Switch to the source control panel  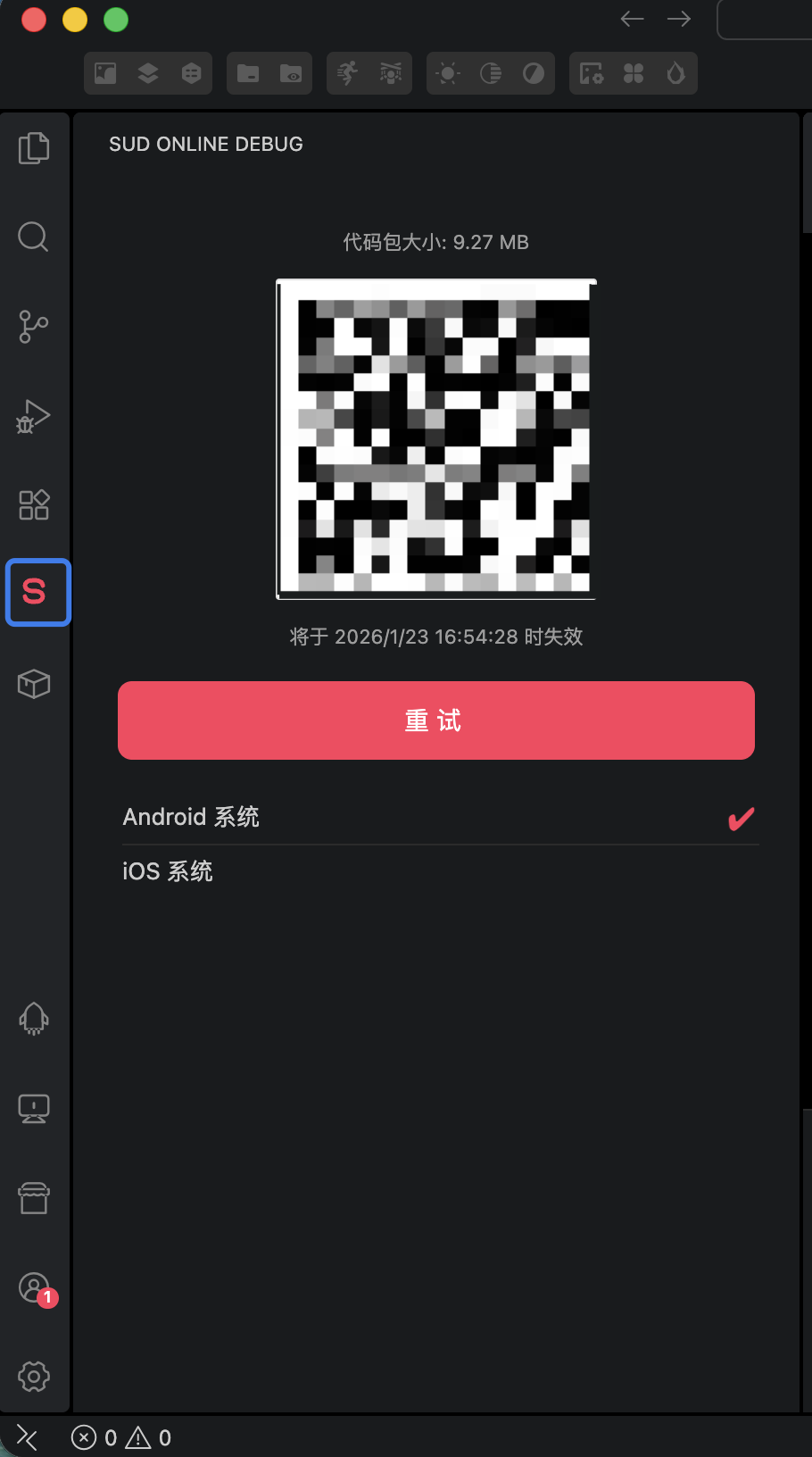(x=34, y=327)
